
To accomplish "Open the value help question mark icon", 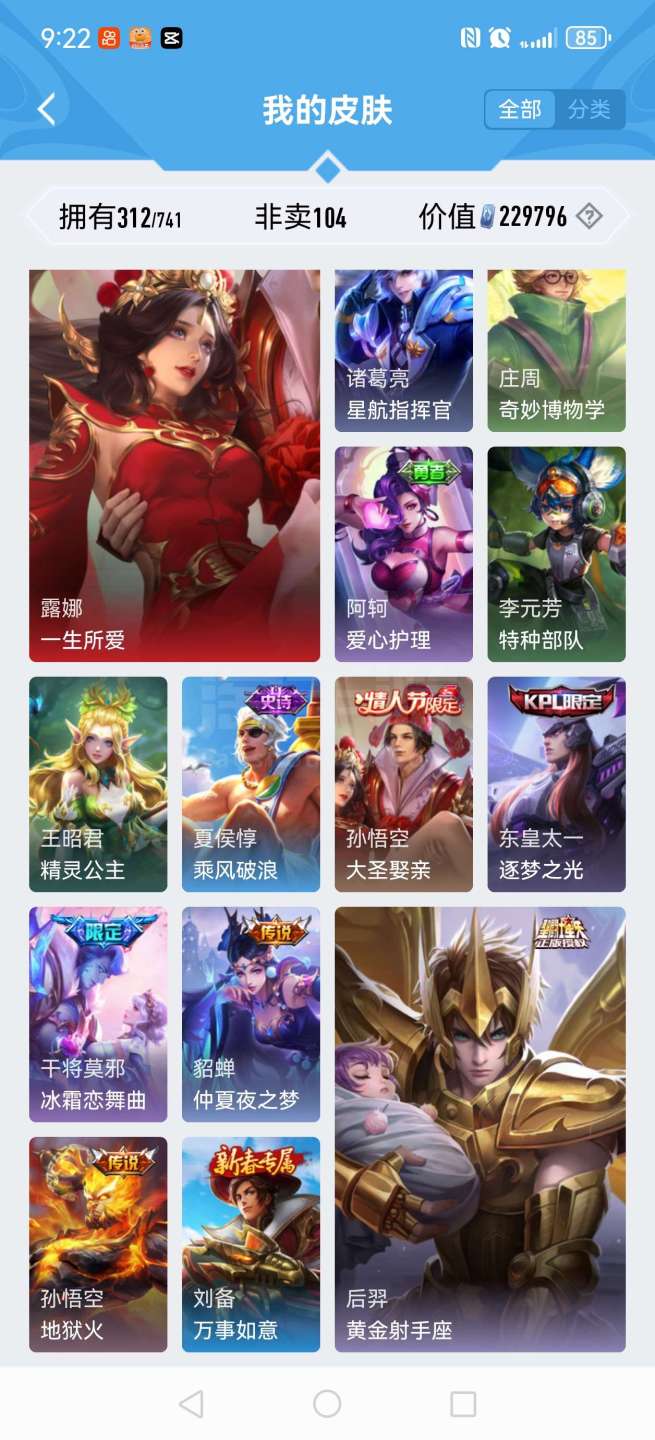I will coord(590,216).
